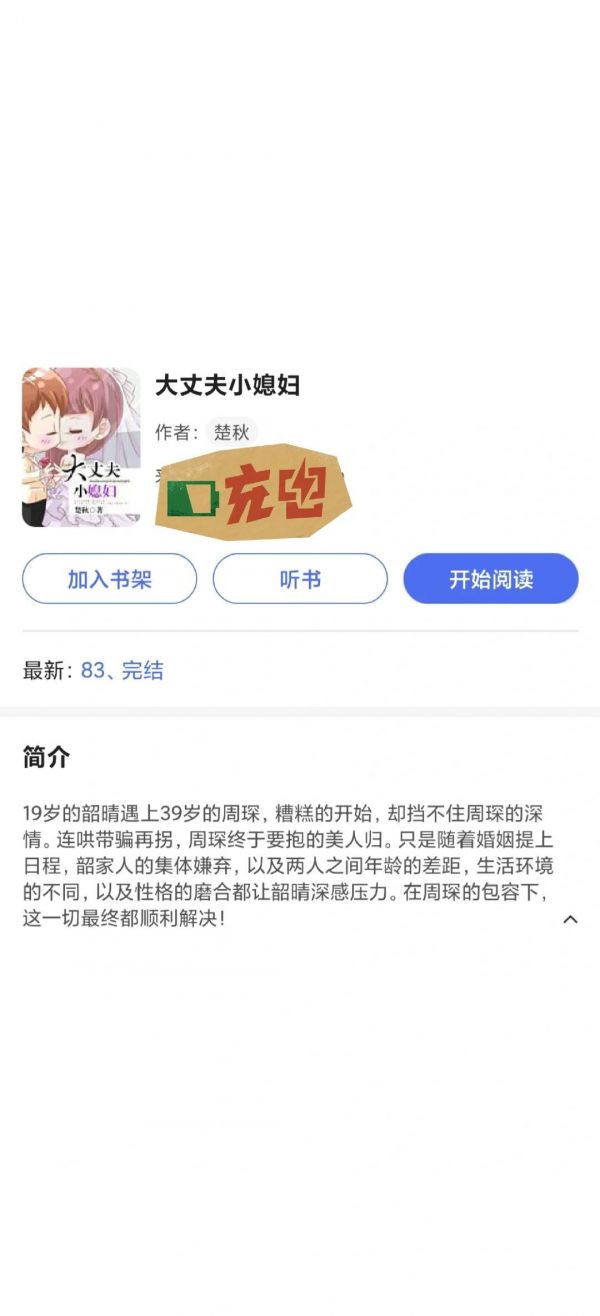Image resolution: width=600 pixels, height=1316 pixels.
Task: Open the latest chapter 83、完结
Action: point(122,671)
